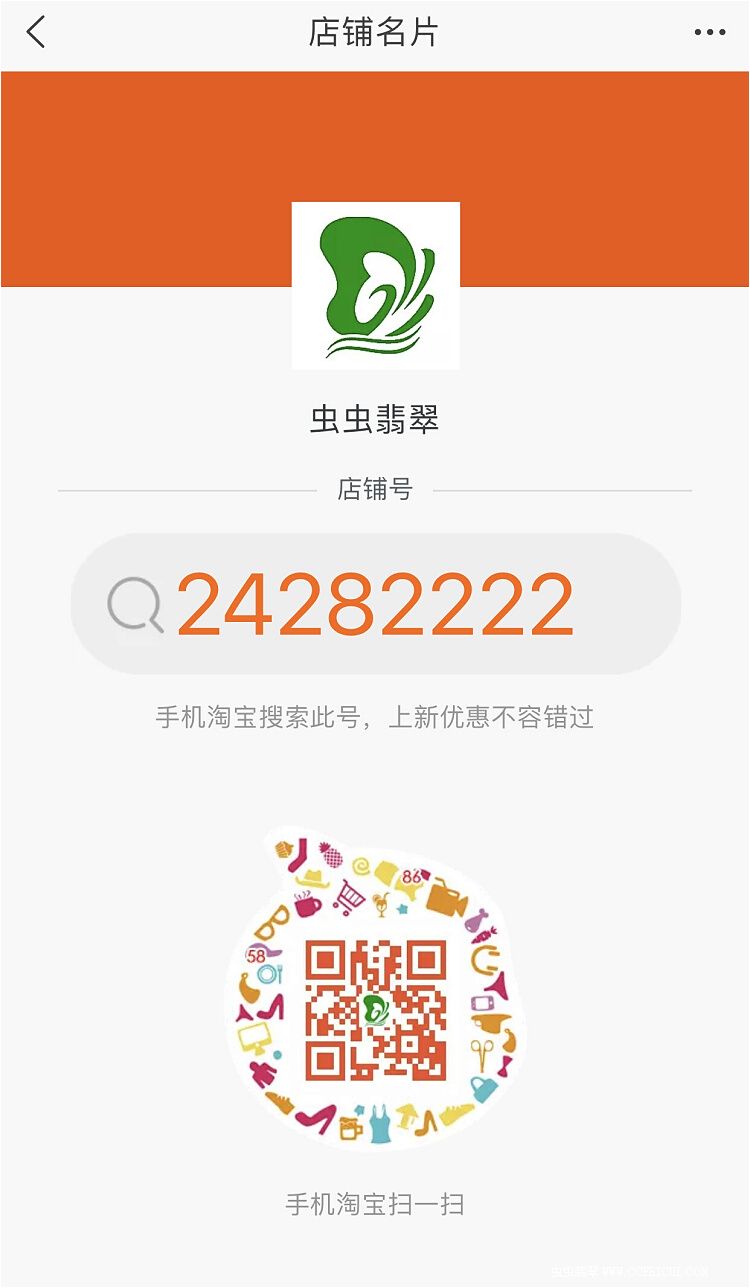
Task: Tap the shop number 24282222 search box
Action: [x=375, y=604]
